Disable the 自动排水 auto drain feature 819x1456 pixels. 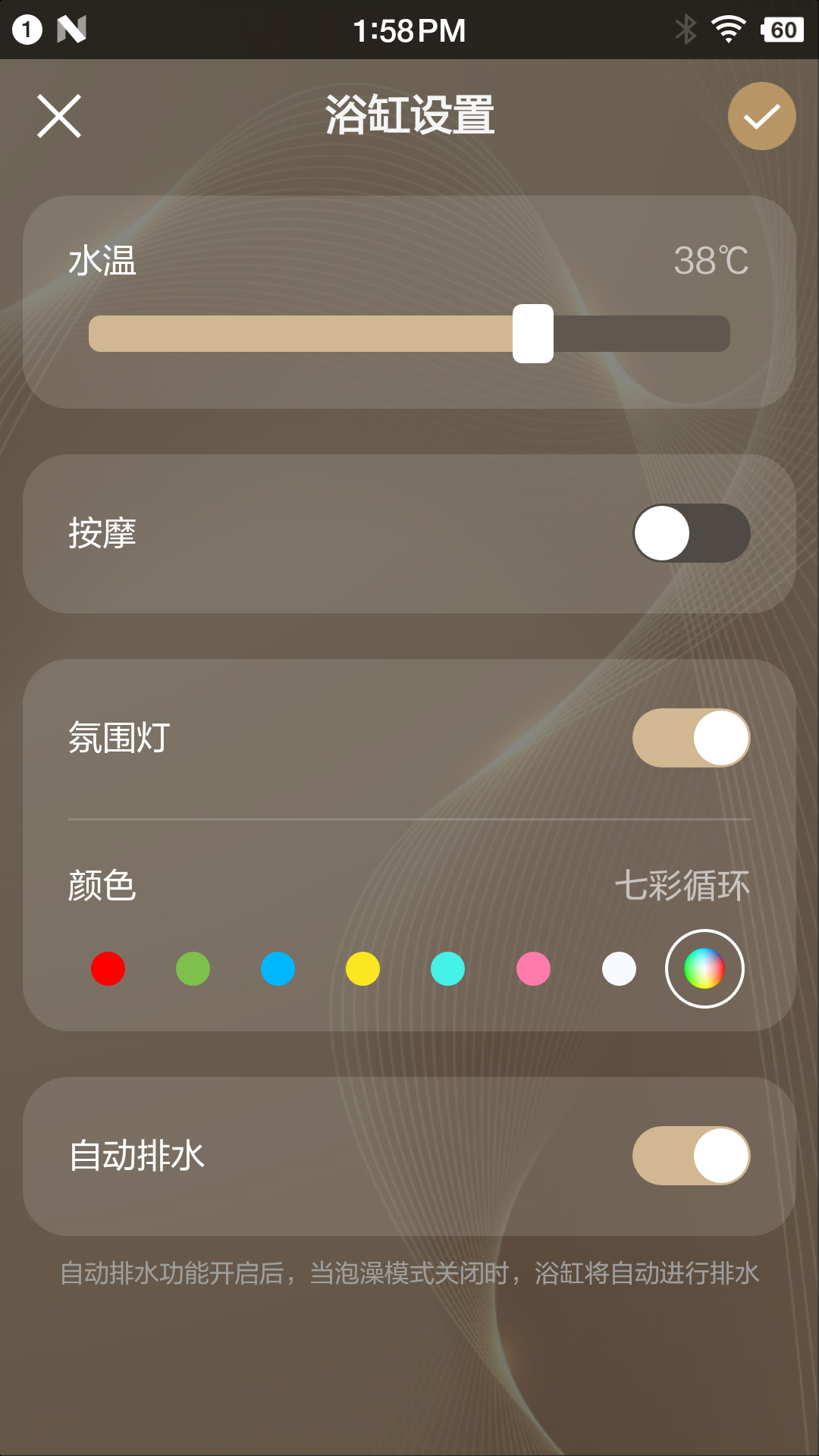(x=691, y=1155)
